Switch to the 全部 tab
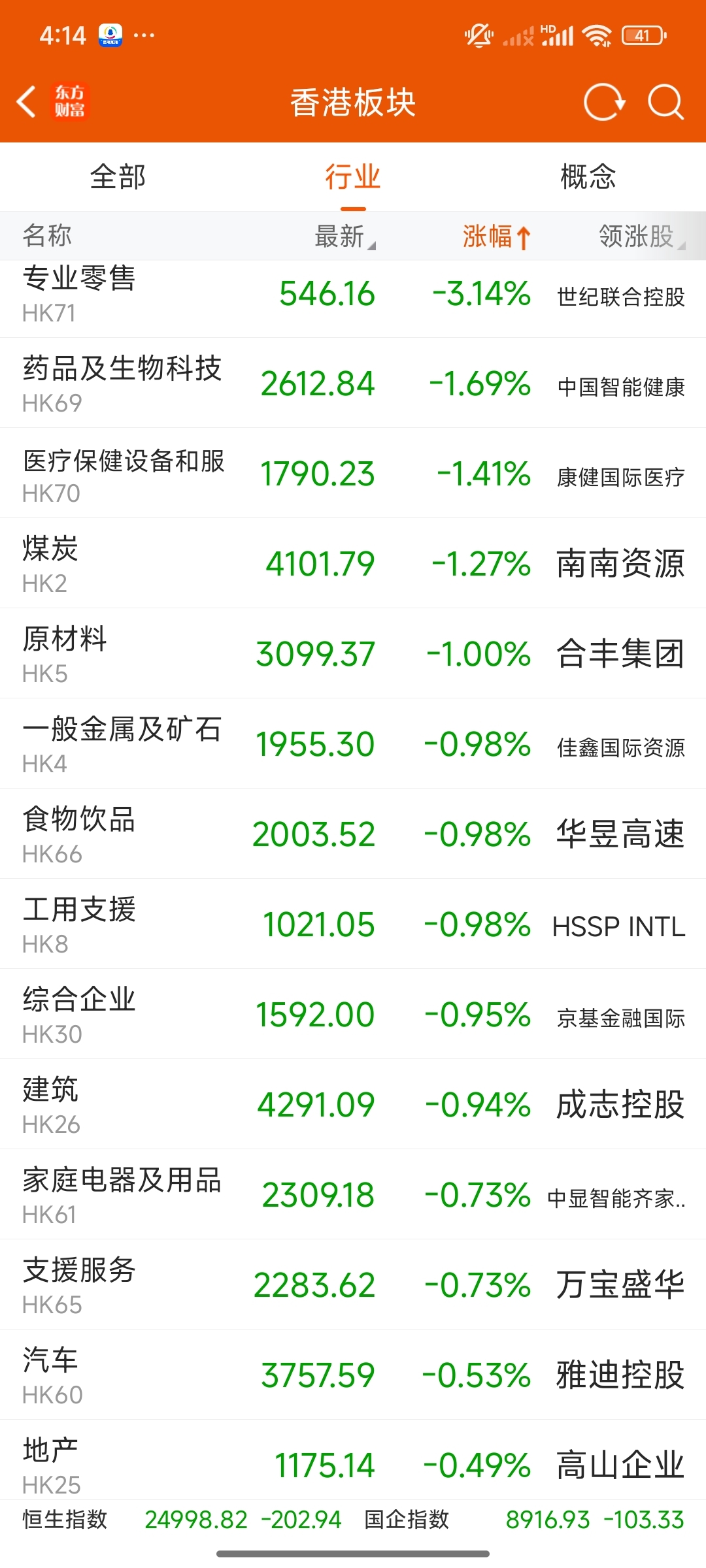This screenshot has height=1568, width=706. [118, 177]
